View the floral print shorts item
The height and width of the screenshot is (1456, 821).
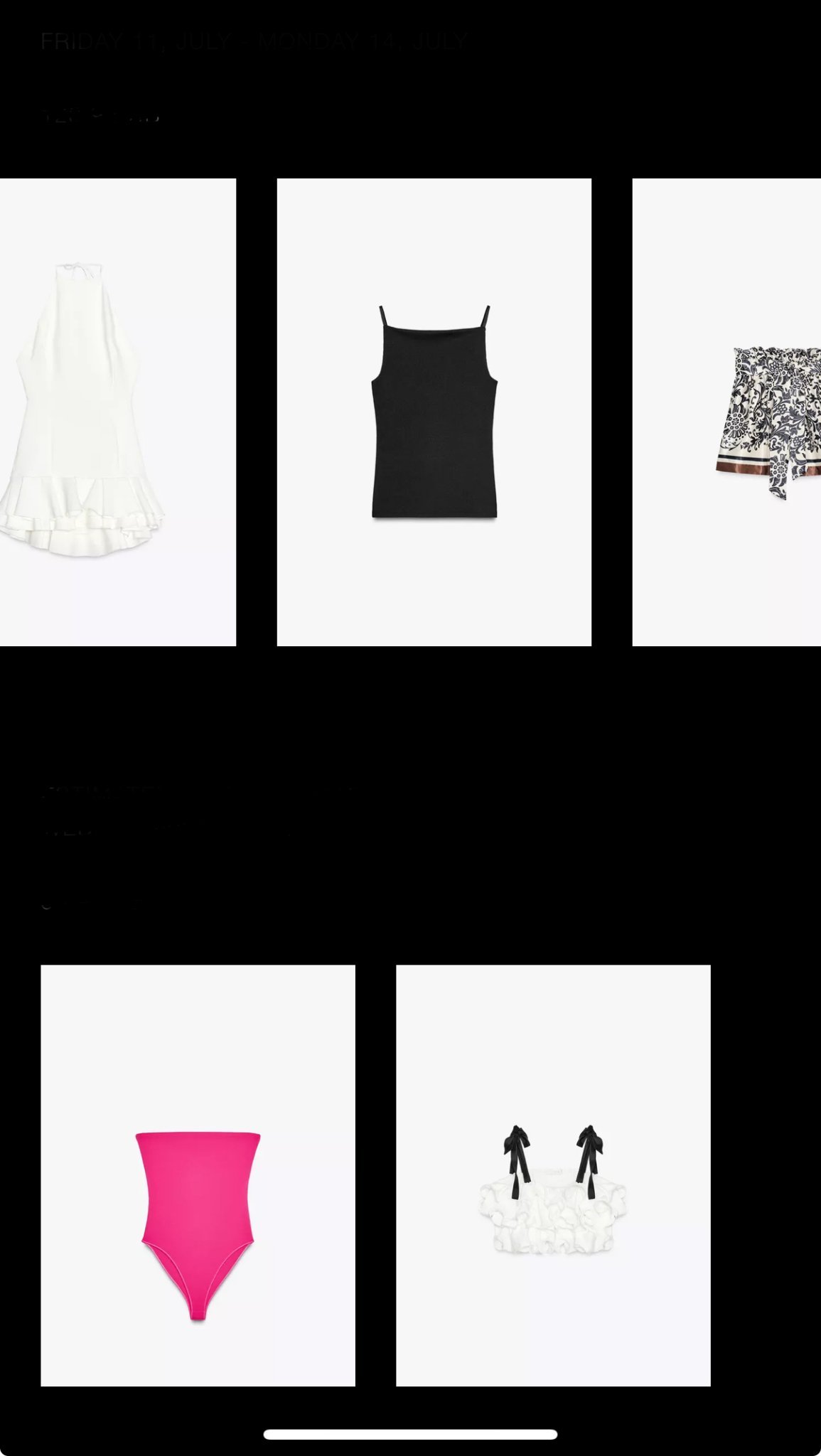(726, 412)
